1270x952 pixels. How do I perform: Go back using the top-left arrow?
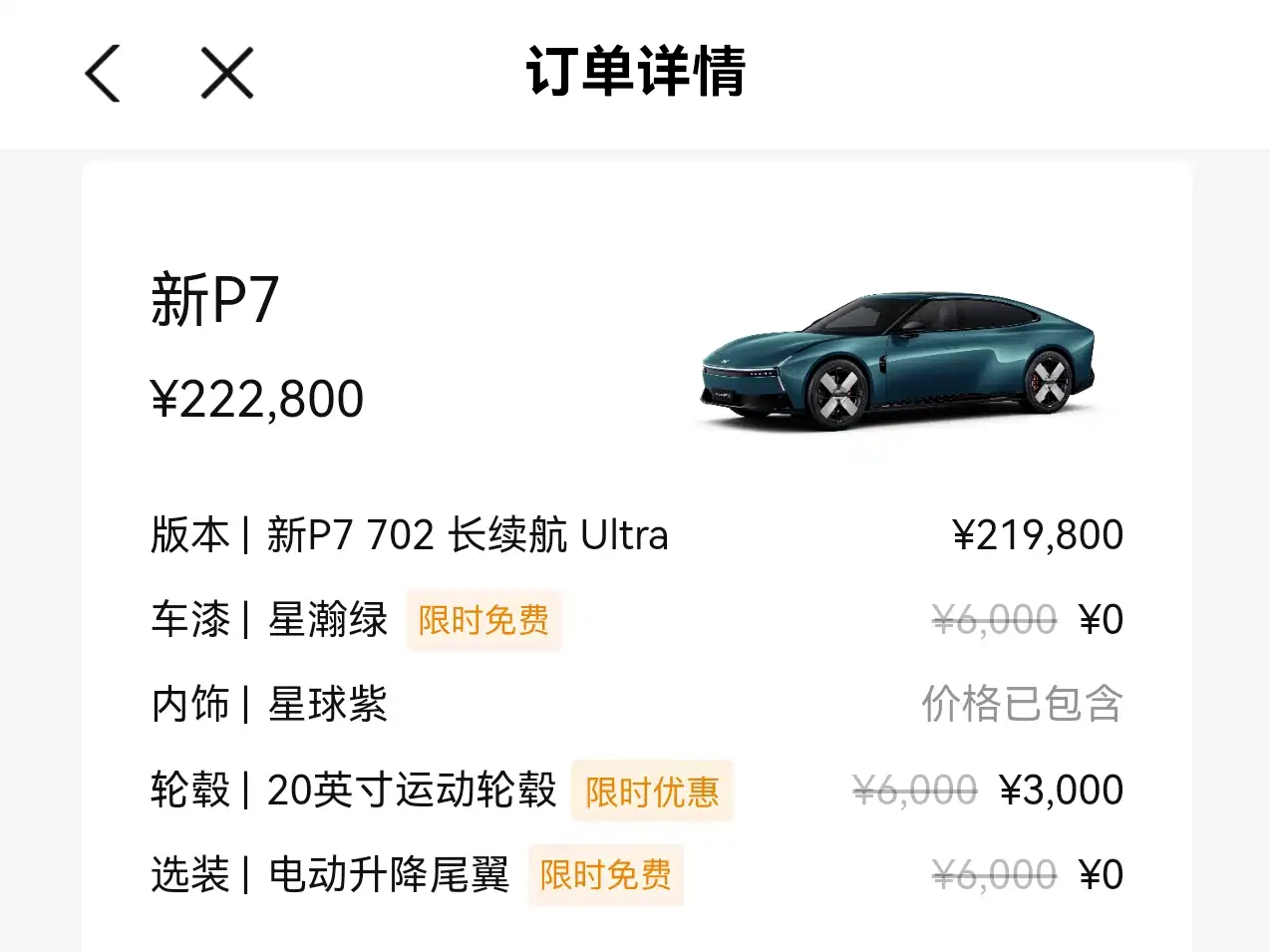click(103, 73)
